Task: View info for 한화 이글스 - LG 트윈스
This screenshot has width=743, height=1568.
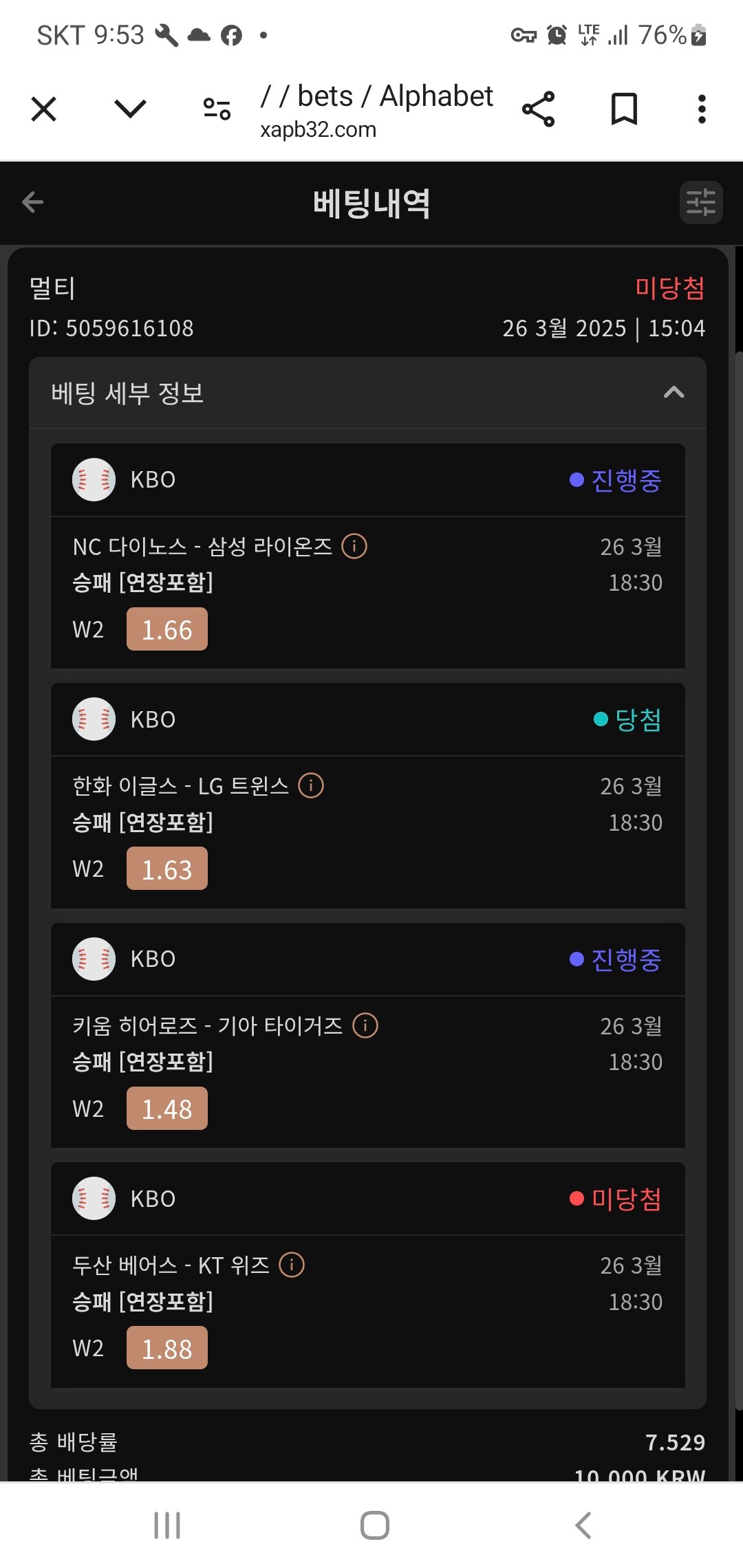Action: pos(311,785)
